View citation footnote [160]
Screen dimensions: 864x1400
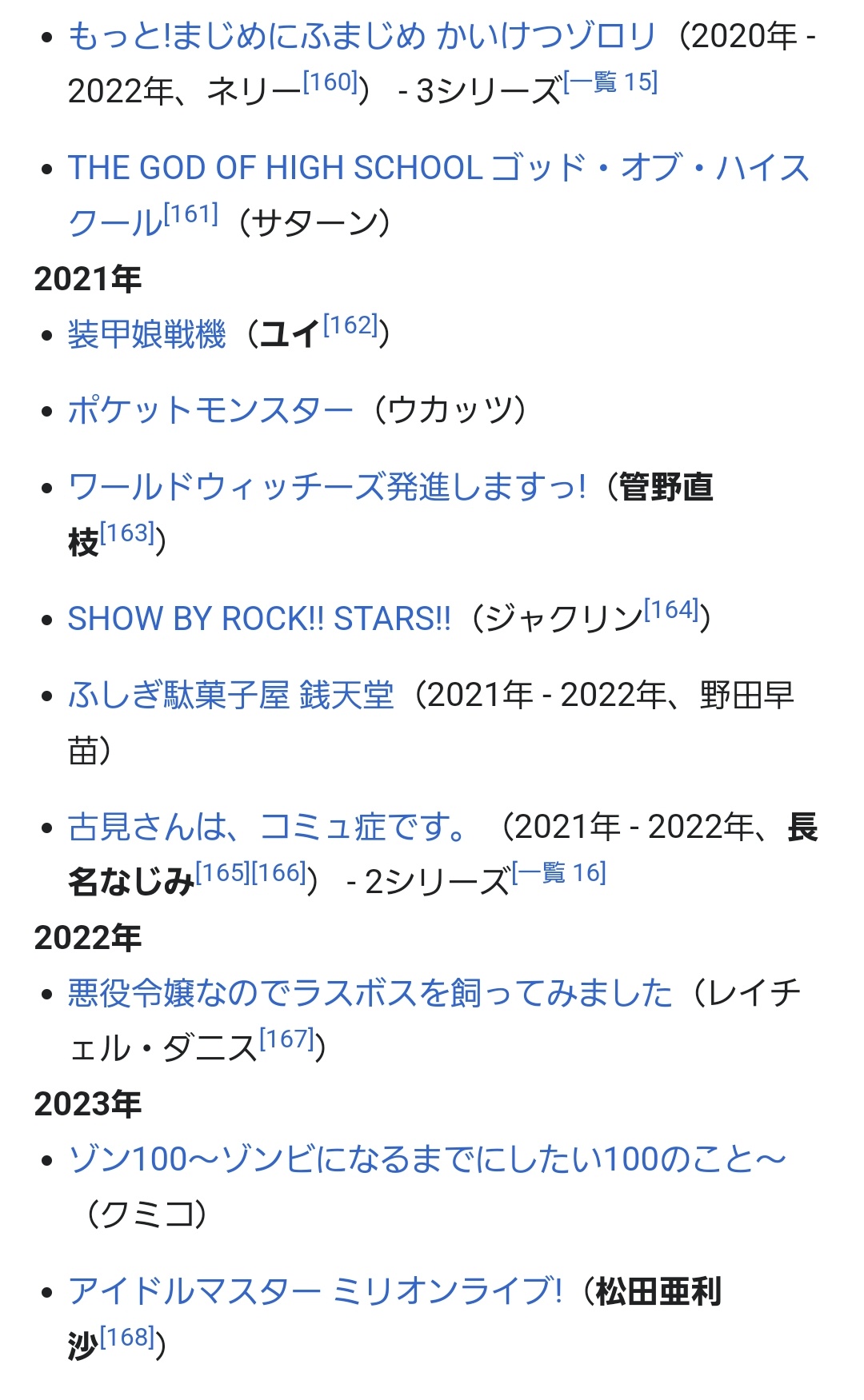(x=330, y=82)
